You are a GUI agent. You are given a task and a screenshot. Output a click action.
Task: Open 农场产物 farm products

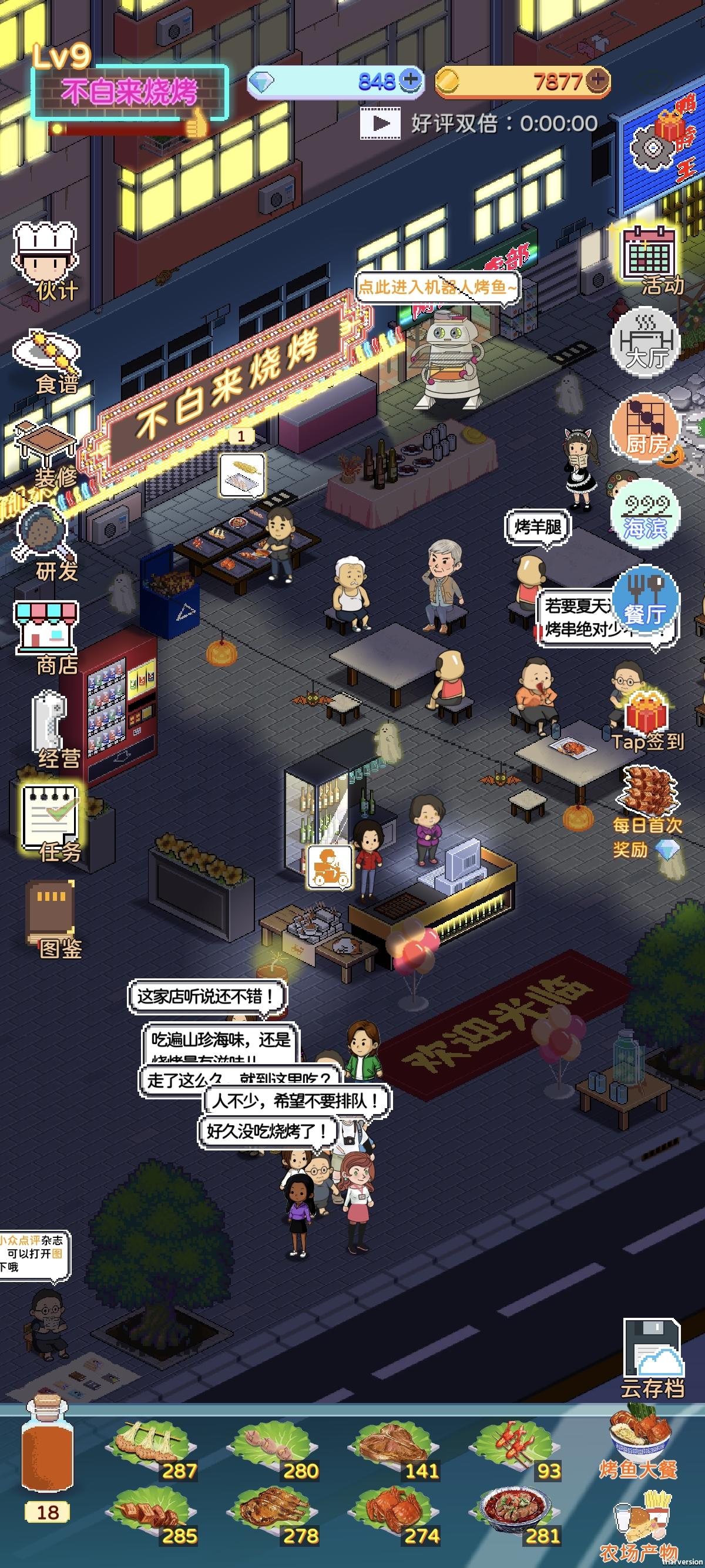coord(639,1522)
